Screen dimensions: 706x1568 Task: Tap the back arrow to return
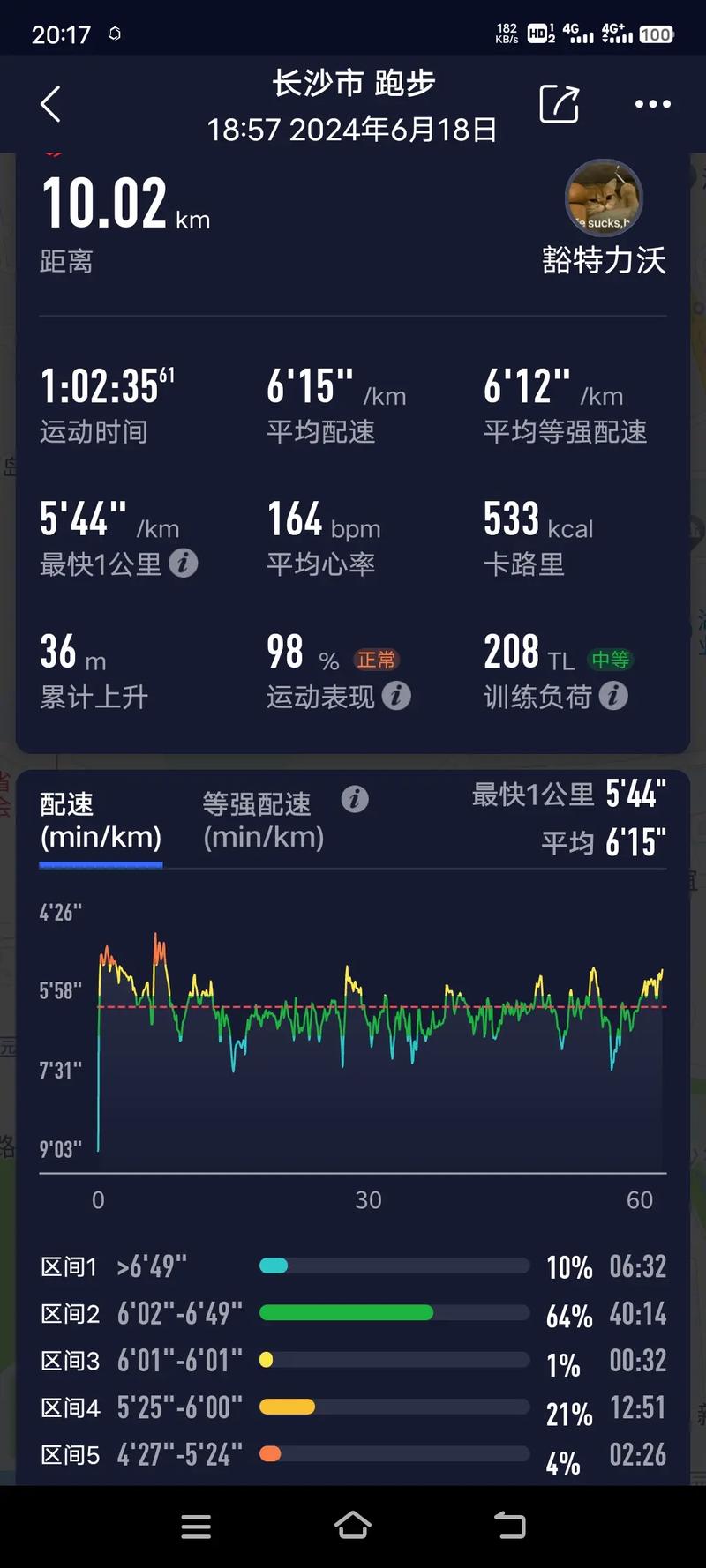point(50,103)
